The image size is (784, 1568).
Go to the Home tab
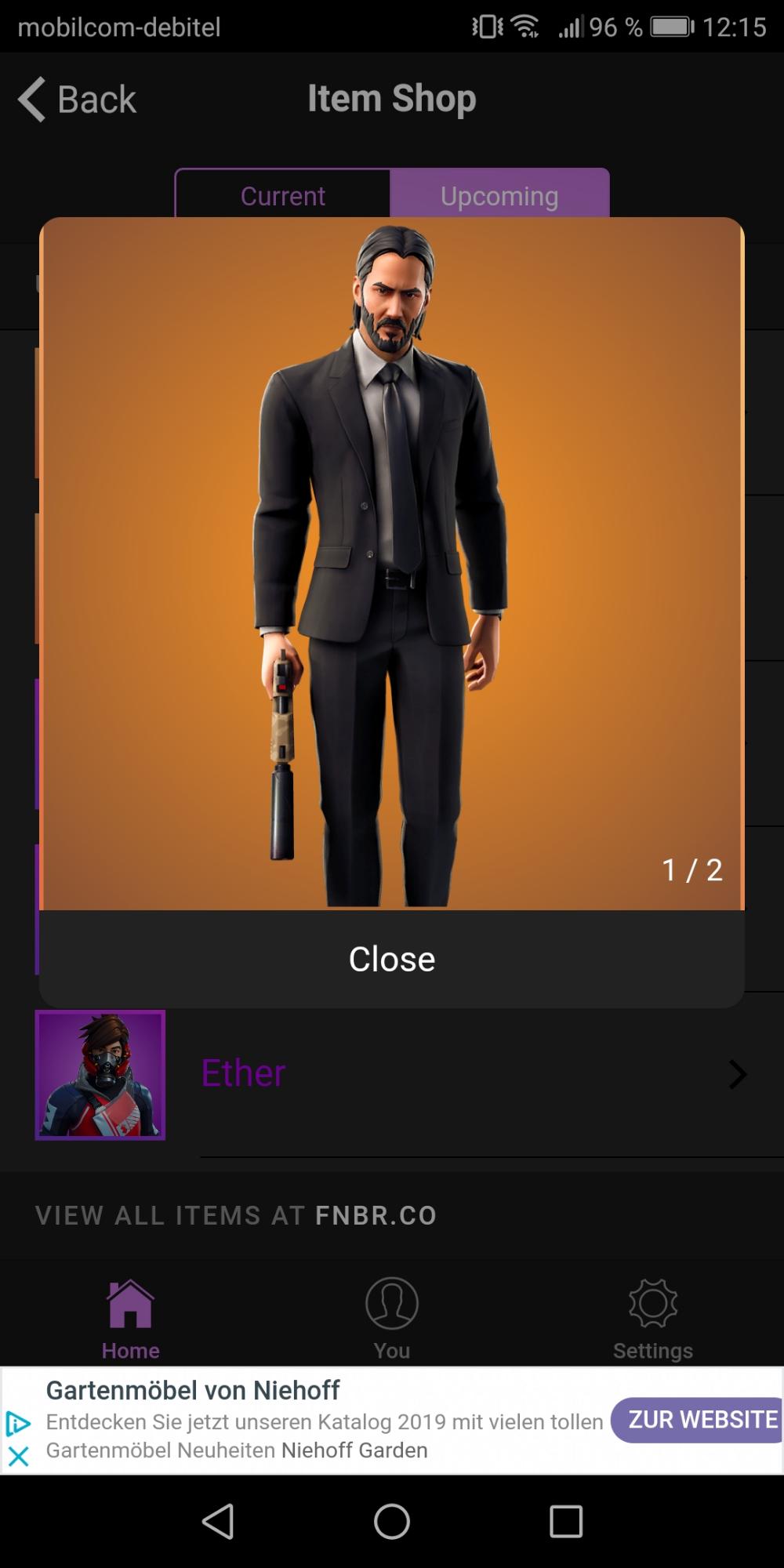click(130, 1319)
